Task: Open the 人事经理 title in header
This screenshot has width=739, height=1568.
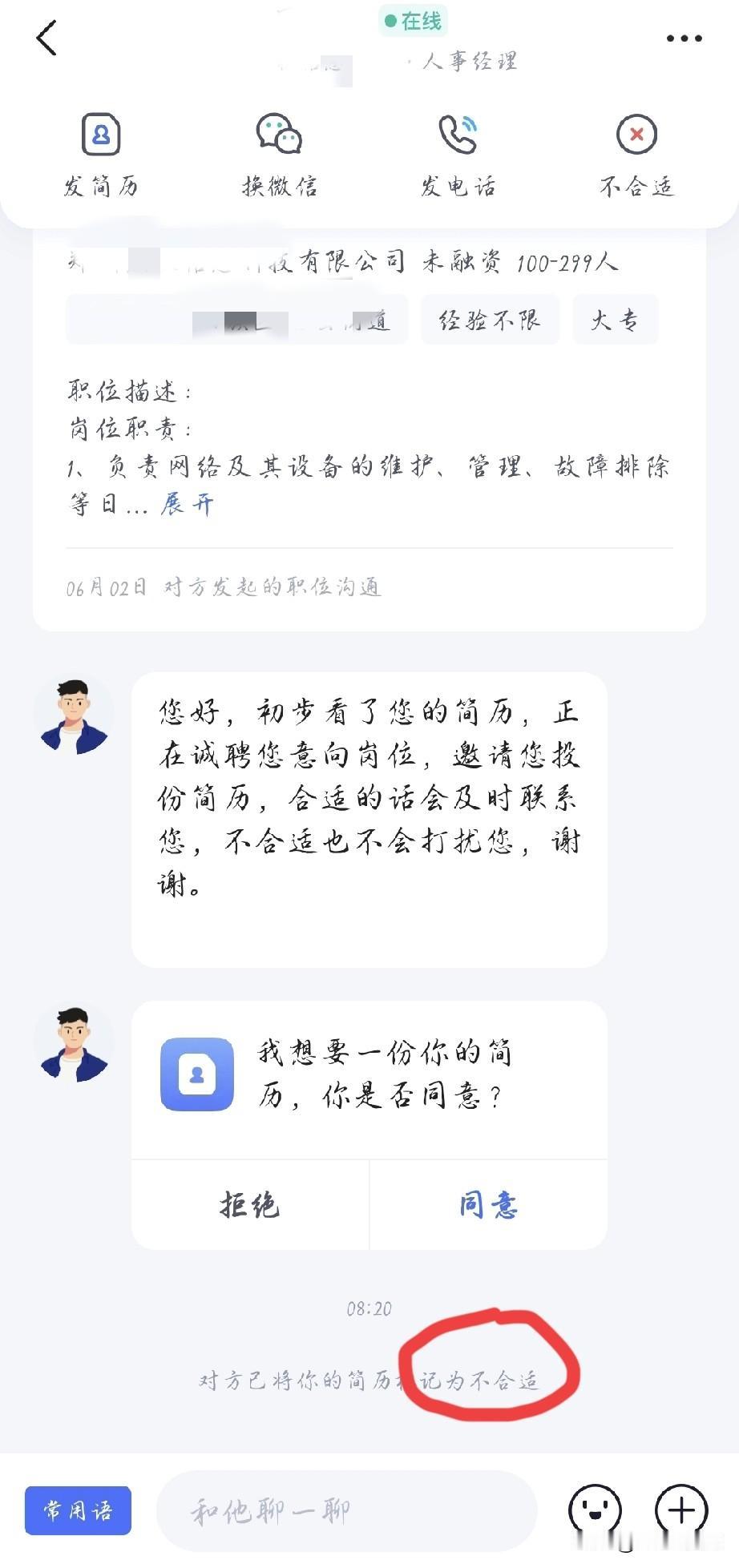Action: [x=471, y=61]
